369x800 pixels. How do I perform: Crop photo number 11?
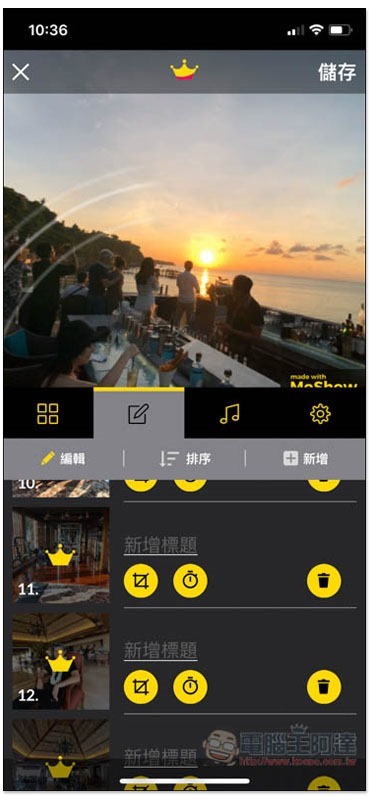click(141, 581)
